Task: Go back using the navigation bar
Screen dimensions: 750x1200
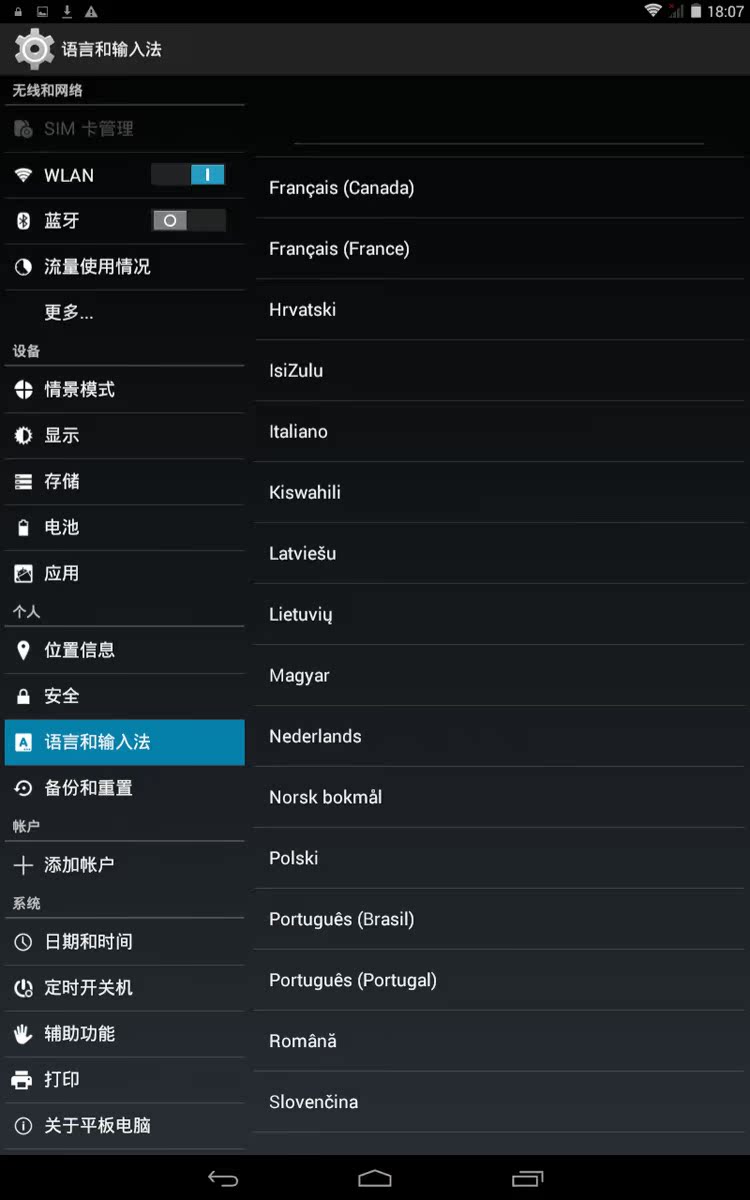Action: (223, 1179)
